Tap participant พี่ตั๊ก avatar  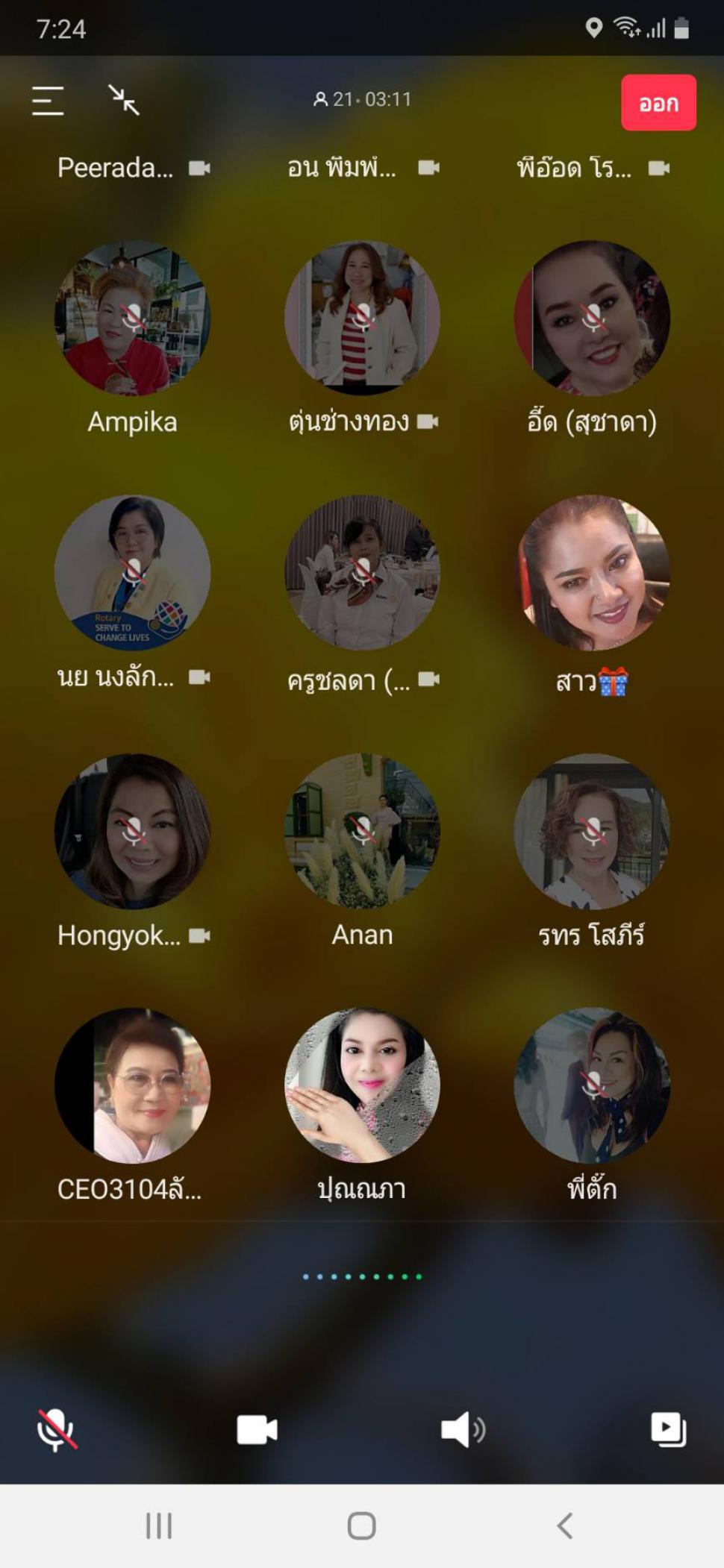592,1085
